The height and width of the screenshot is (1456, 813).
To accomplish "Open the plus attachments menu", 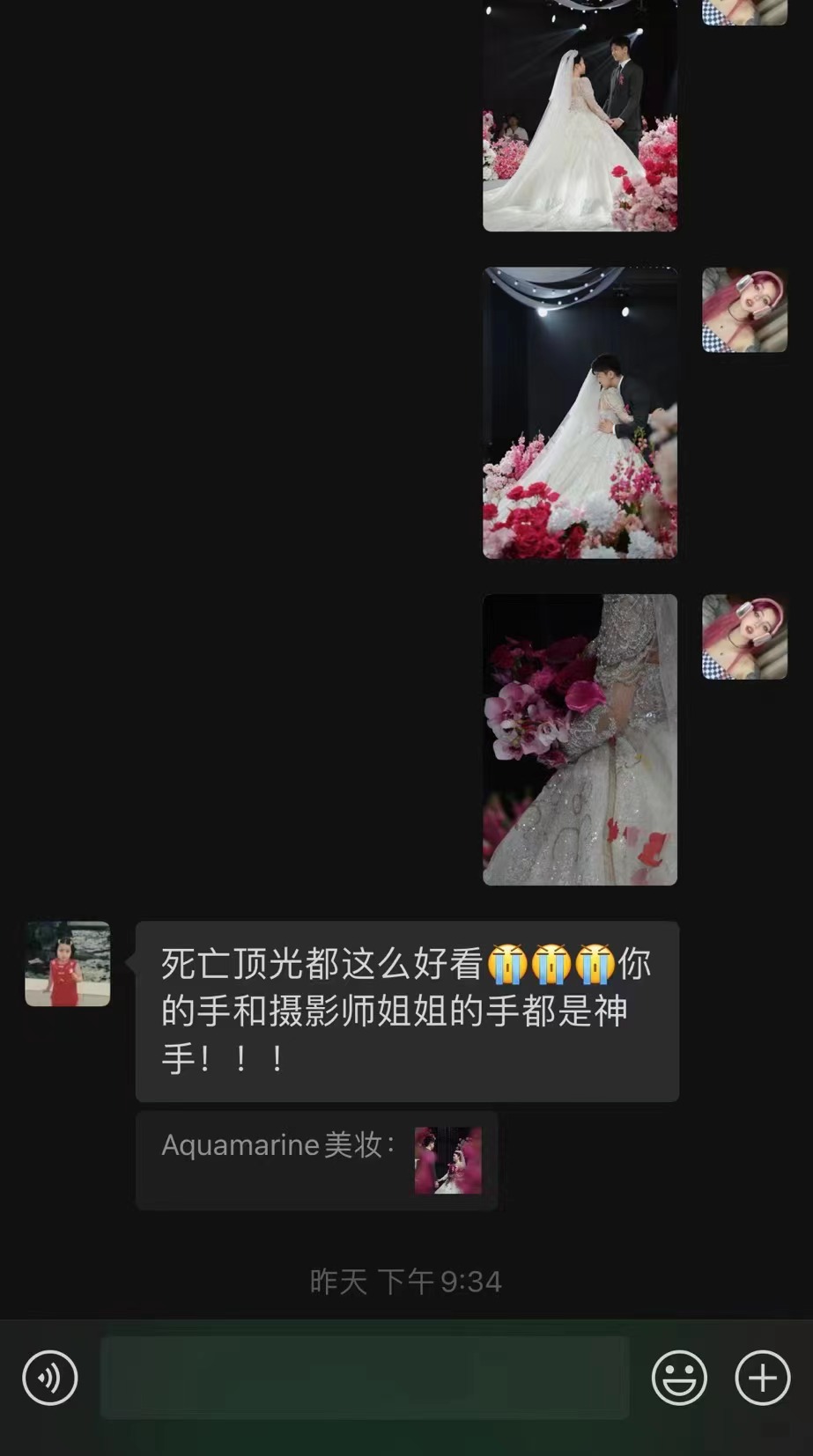I will pos(763,1378).
